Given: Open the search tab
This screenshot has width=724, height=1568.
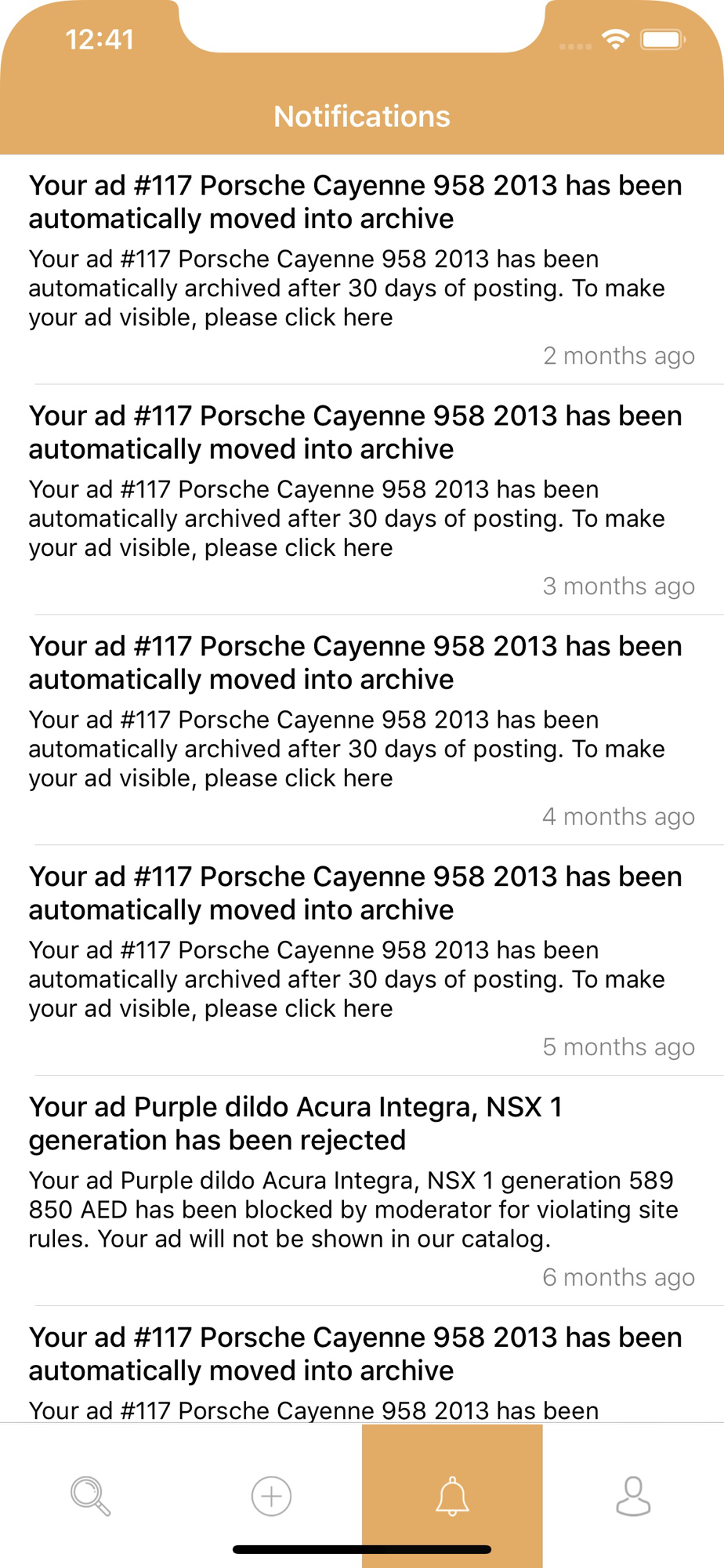Looking at the screenshot, I should coord(90,1496).
